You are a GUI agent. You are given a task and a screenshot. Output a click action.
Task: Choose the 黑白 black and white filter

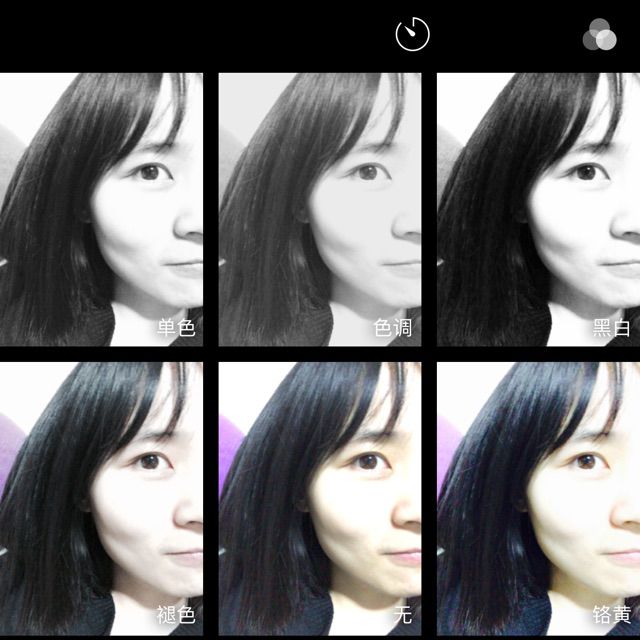[x=538, y=209]
